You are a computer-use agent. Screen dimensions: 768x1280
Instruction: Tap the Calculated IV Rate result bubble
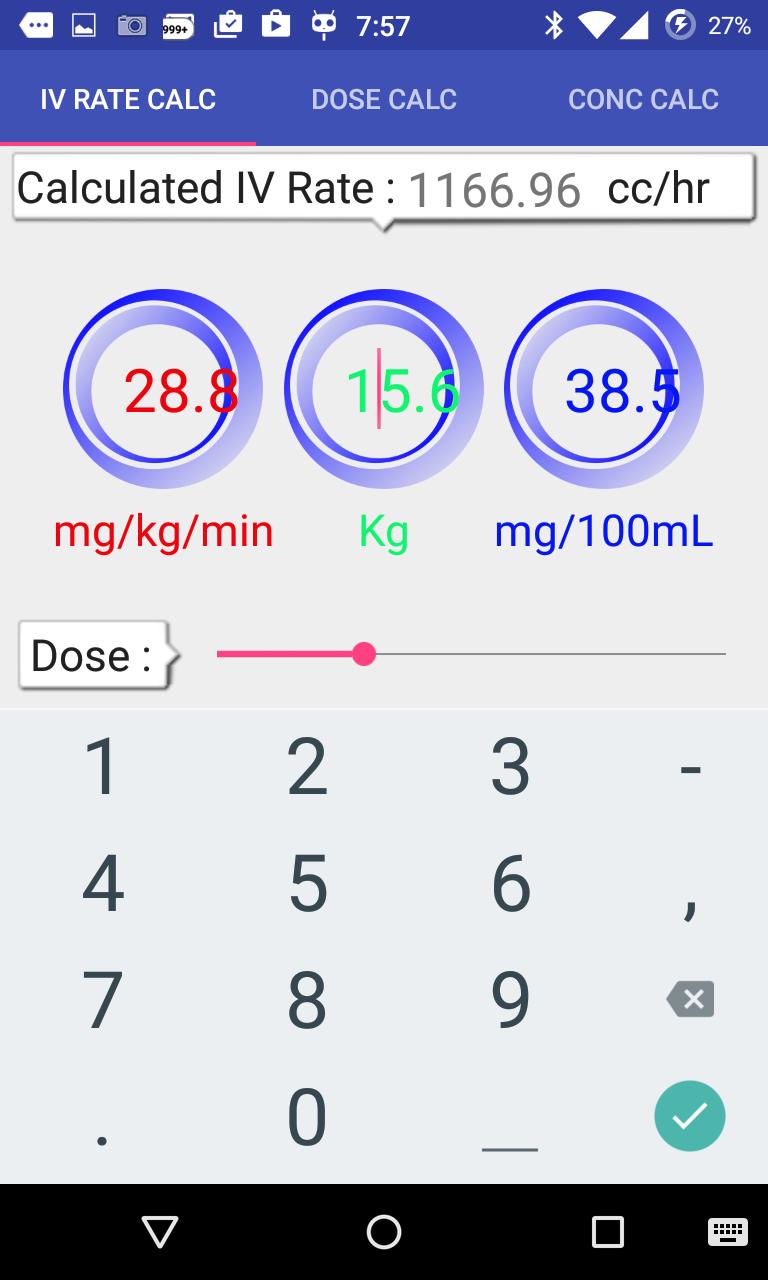(x=383, y=187)
